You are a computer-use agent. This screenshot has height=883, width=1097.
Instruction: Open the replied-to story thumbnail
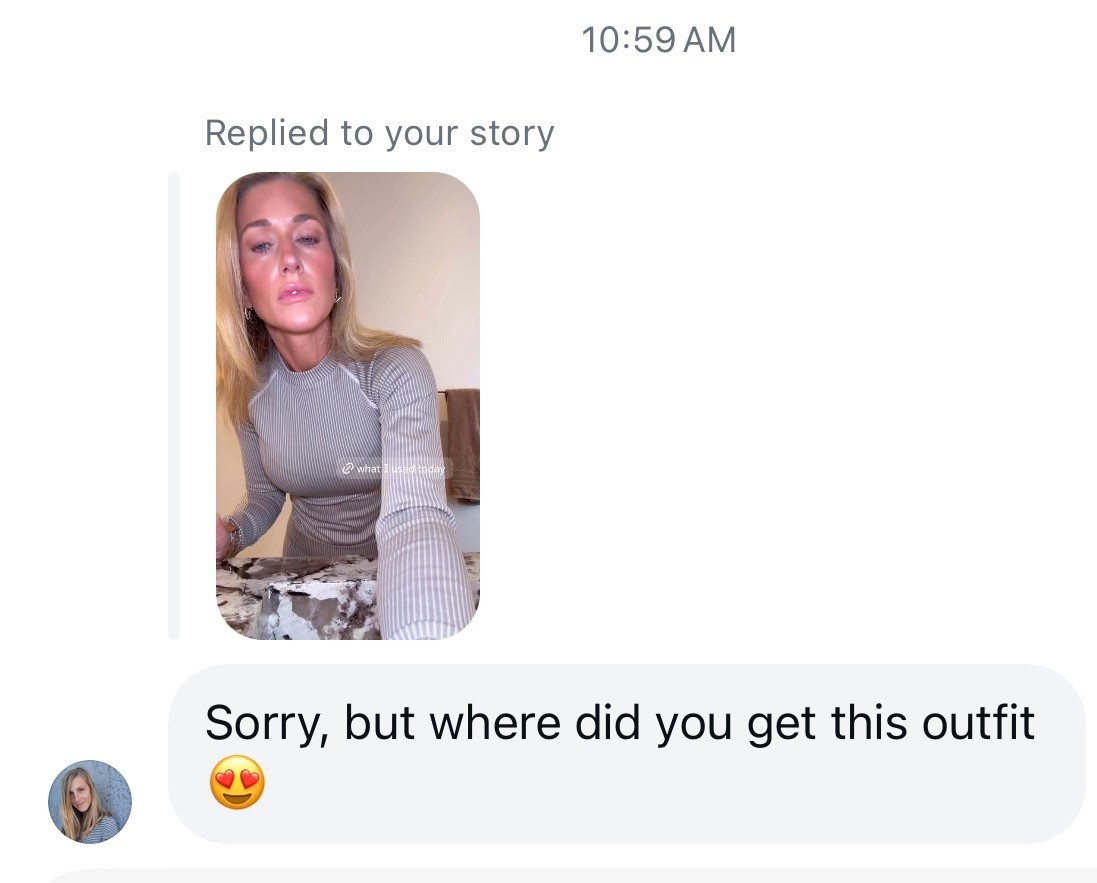pos(347,405)
